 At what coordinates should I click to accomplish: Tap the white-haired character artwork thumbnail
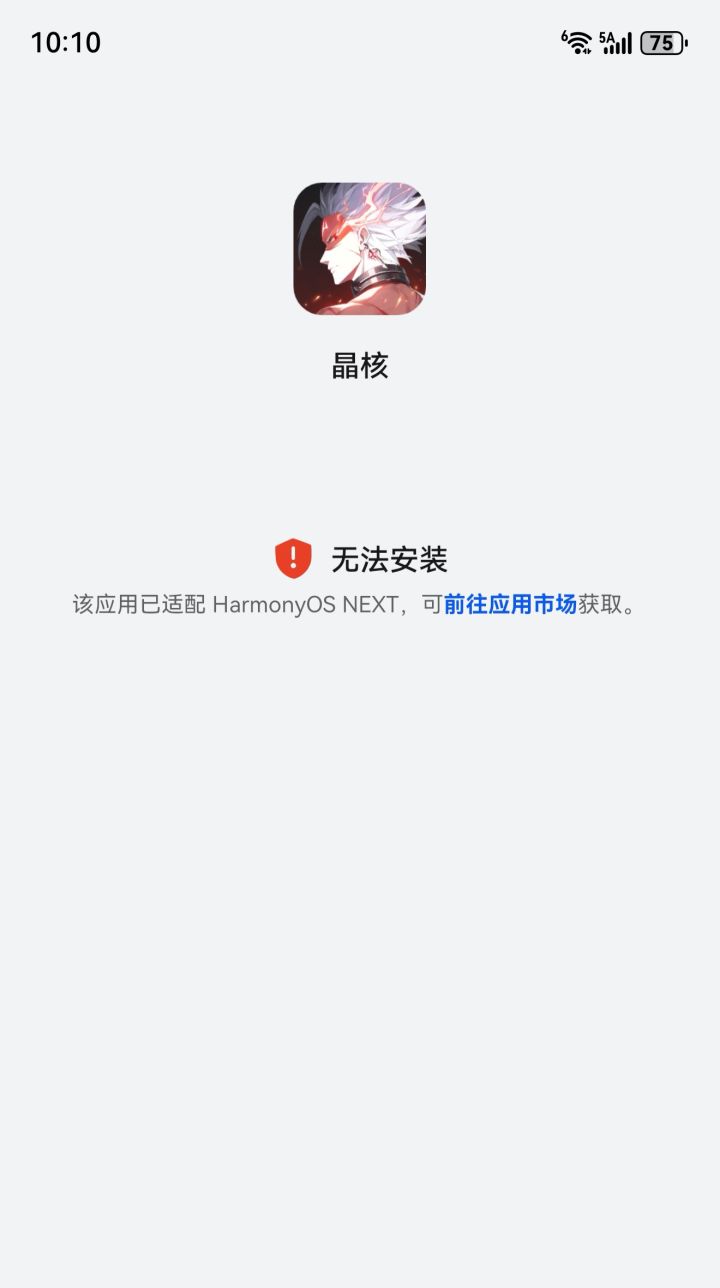coord(360,245)
